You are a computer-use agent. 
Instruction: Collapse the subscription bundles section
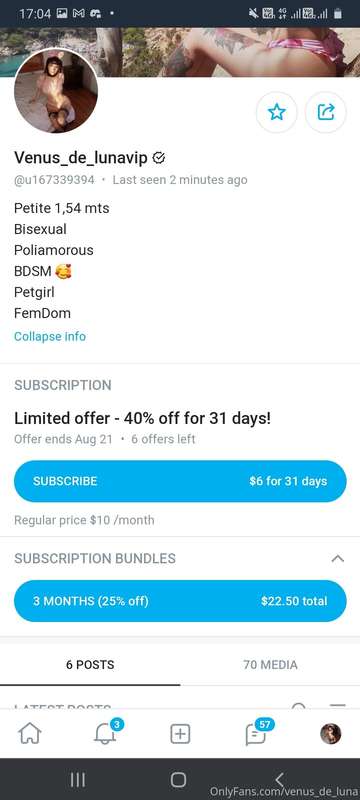[338, 559]
